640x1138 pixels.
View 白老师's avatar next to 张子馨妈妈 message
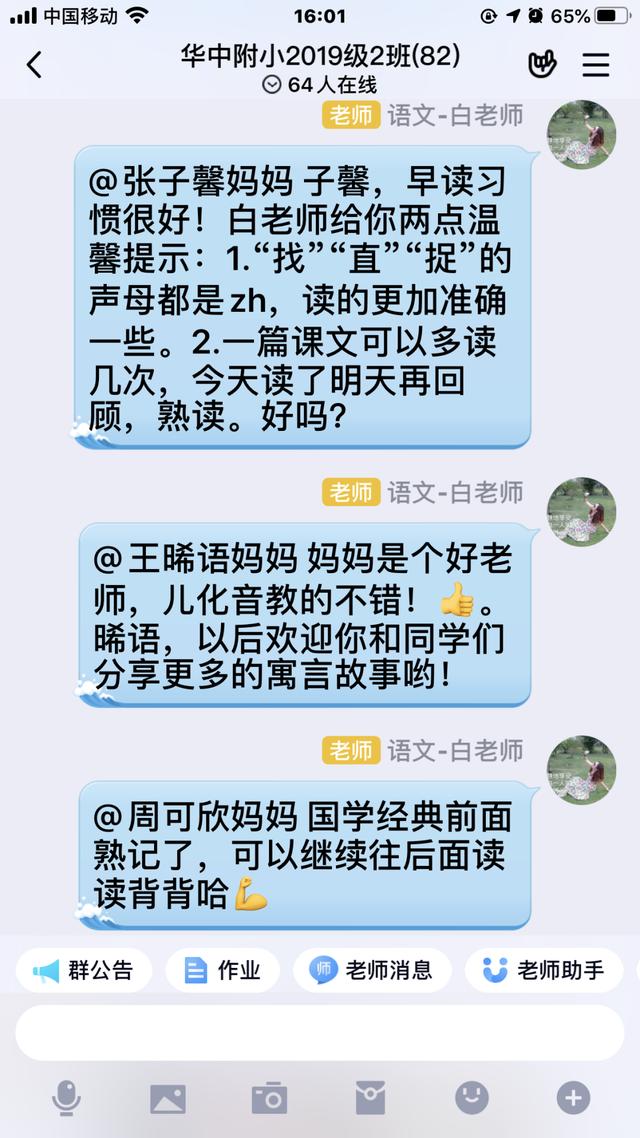point(581,135)
